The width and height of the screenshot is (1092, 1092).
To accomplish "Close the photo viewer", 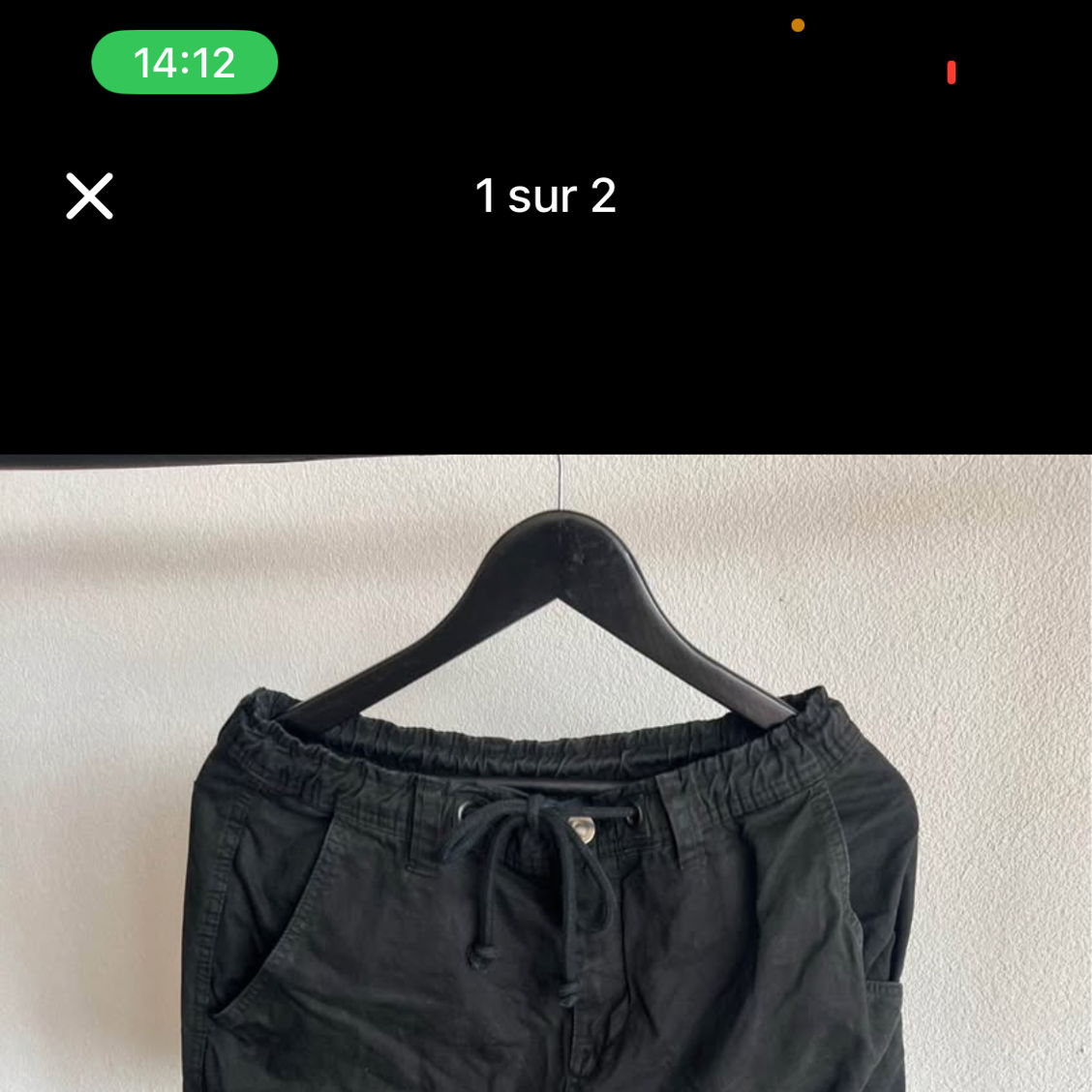I will (90, 197).
